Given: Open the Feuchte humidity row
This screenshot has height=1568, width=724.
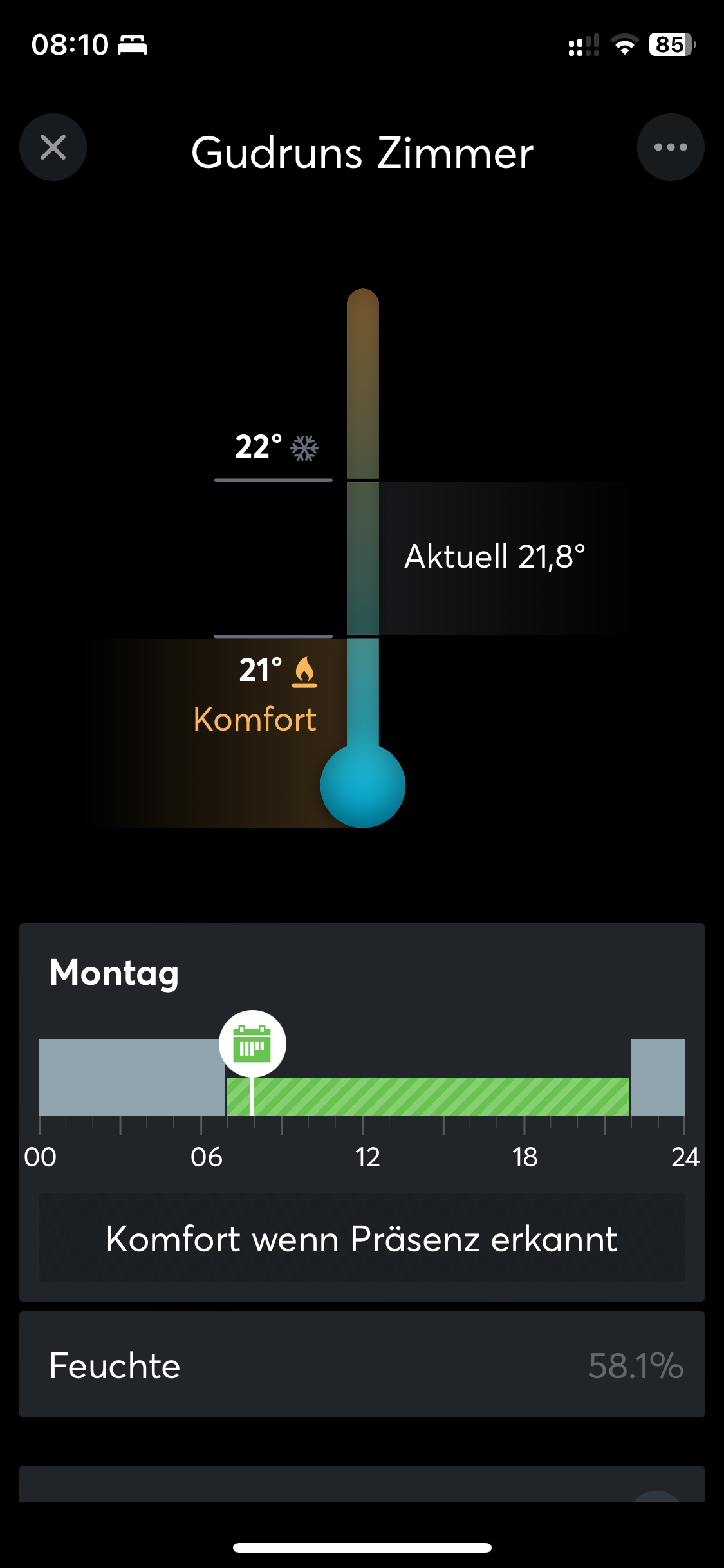Looking at the screenshot, I should coord(362,1365).
